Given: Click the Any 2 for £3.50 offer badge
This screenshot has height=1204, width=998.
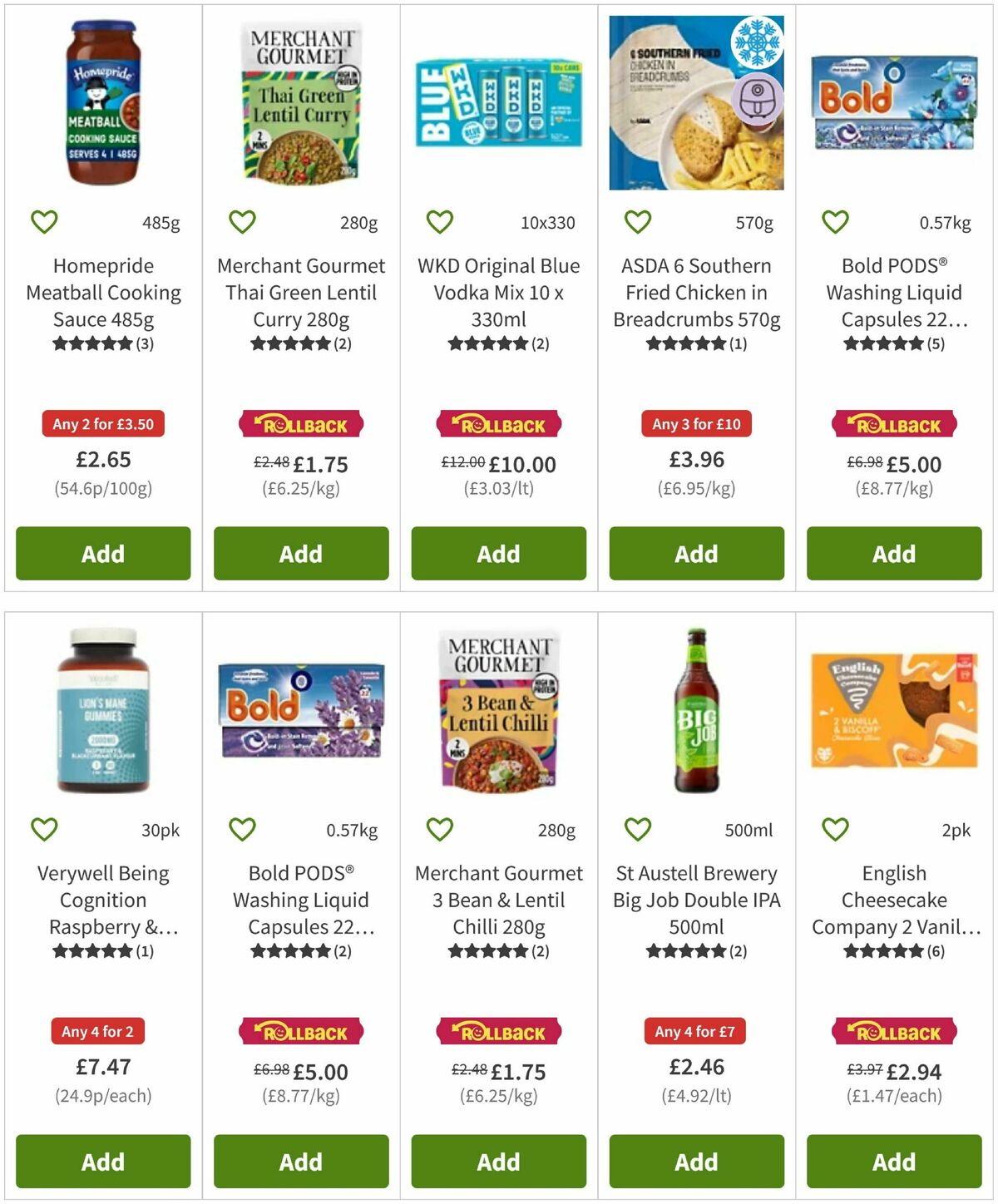Looking at the screenshot, I should 102,424.
